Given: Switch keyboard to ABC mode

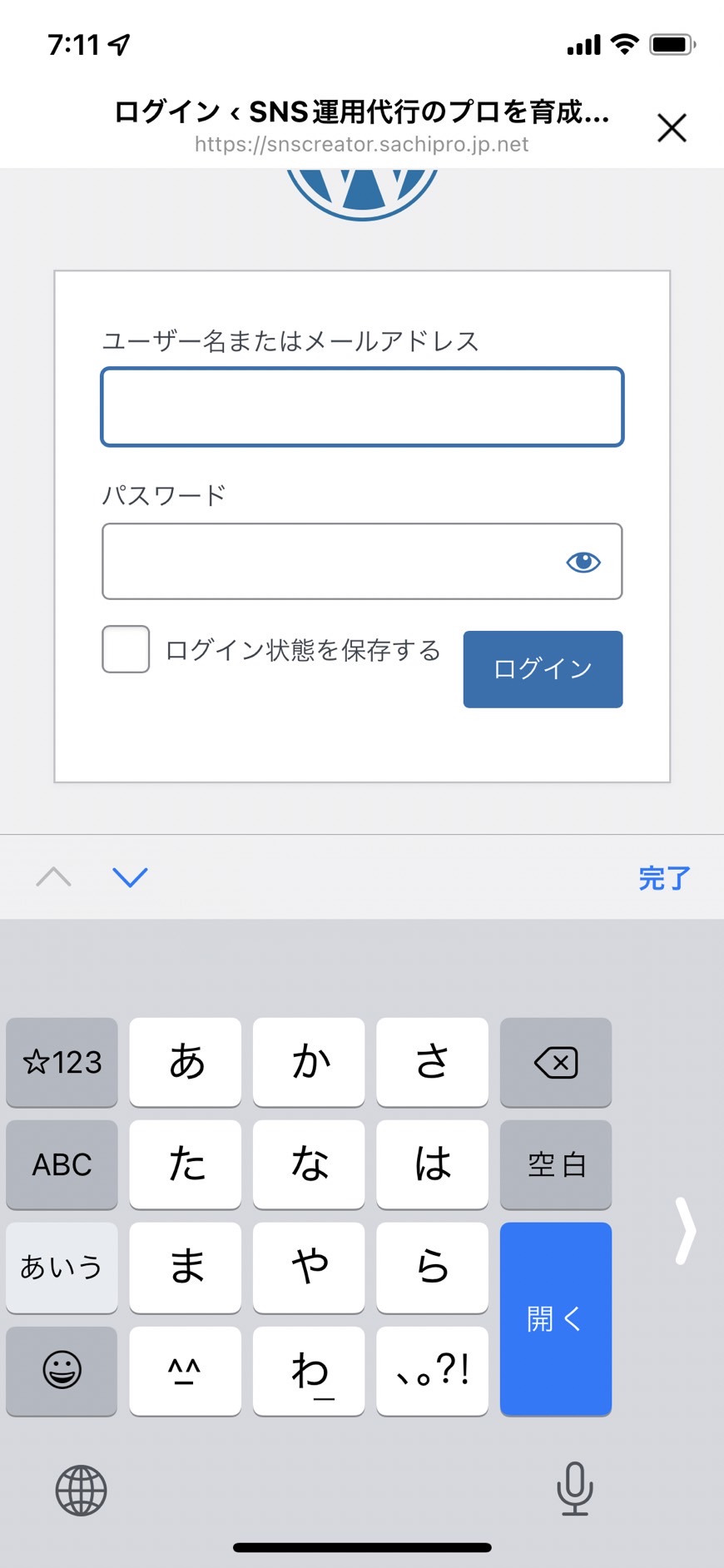Looking at the screenshot, I should (x=62, y=1164).
